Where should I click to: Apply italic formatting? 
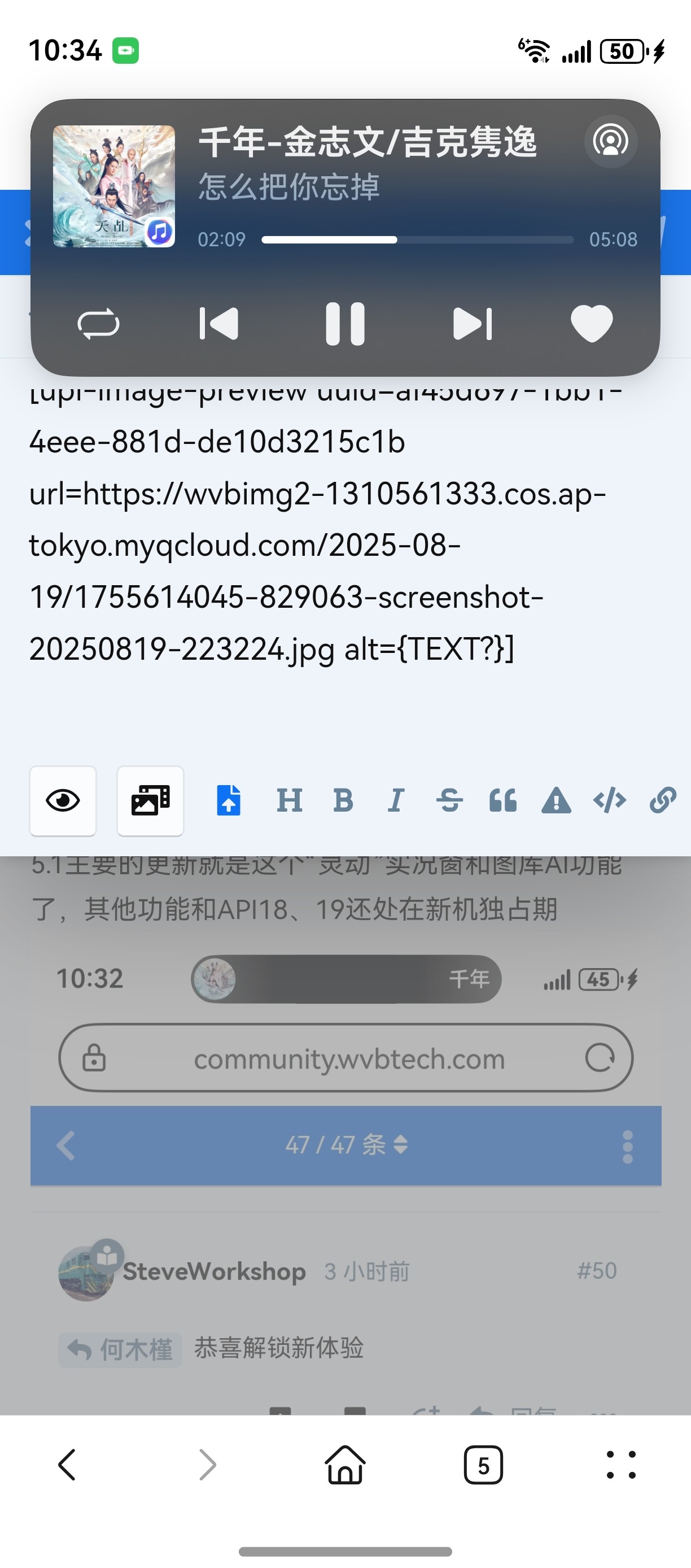click(396, 800)
